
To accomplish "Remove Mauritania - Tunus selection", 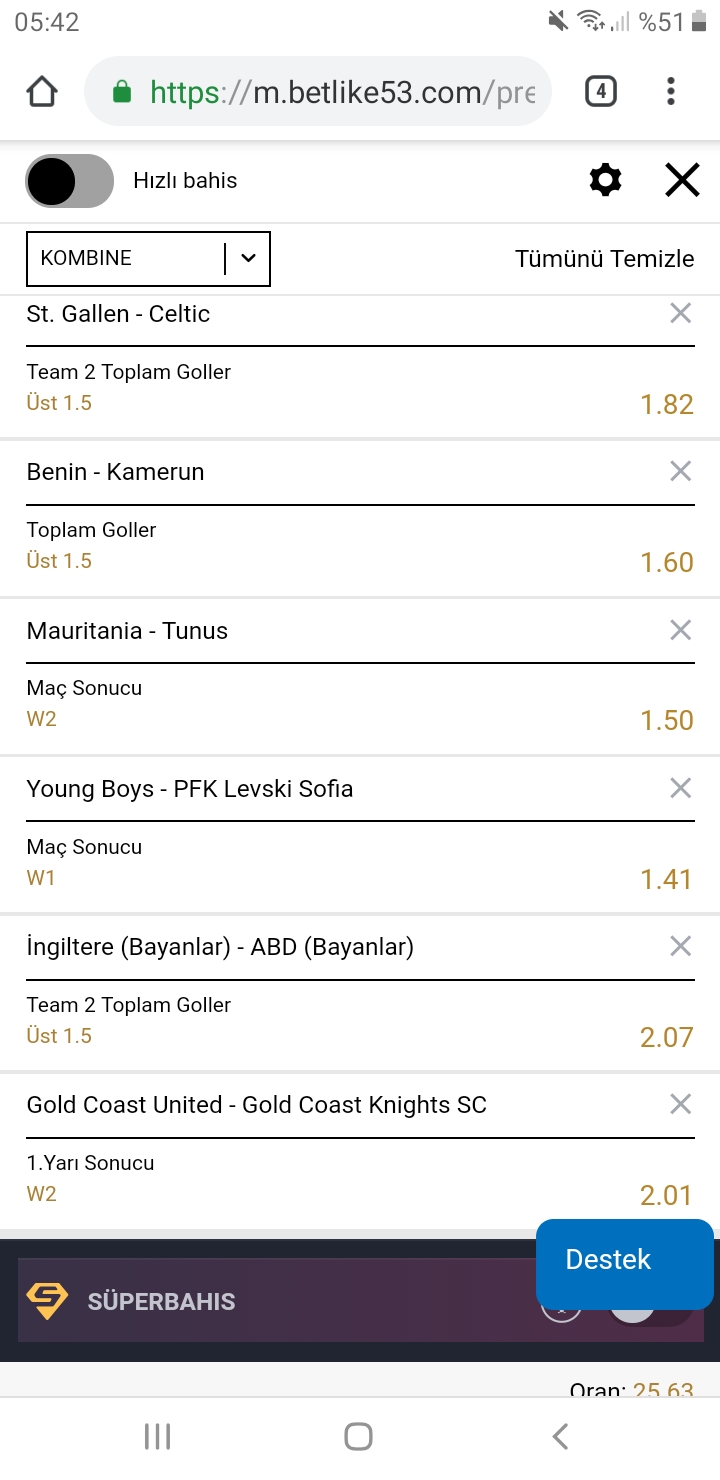I will click(x=680, y=629).
